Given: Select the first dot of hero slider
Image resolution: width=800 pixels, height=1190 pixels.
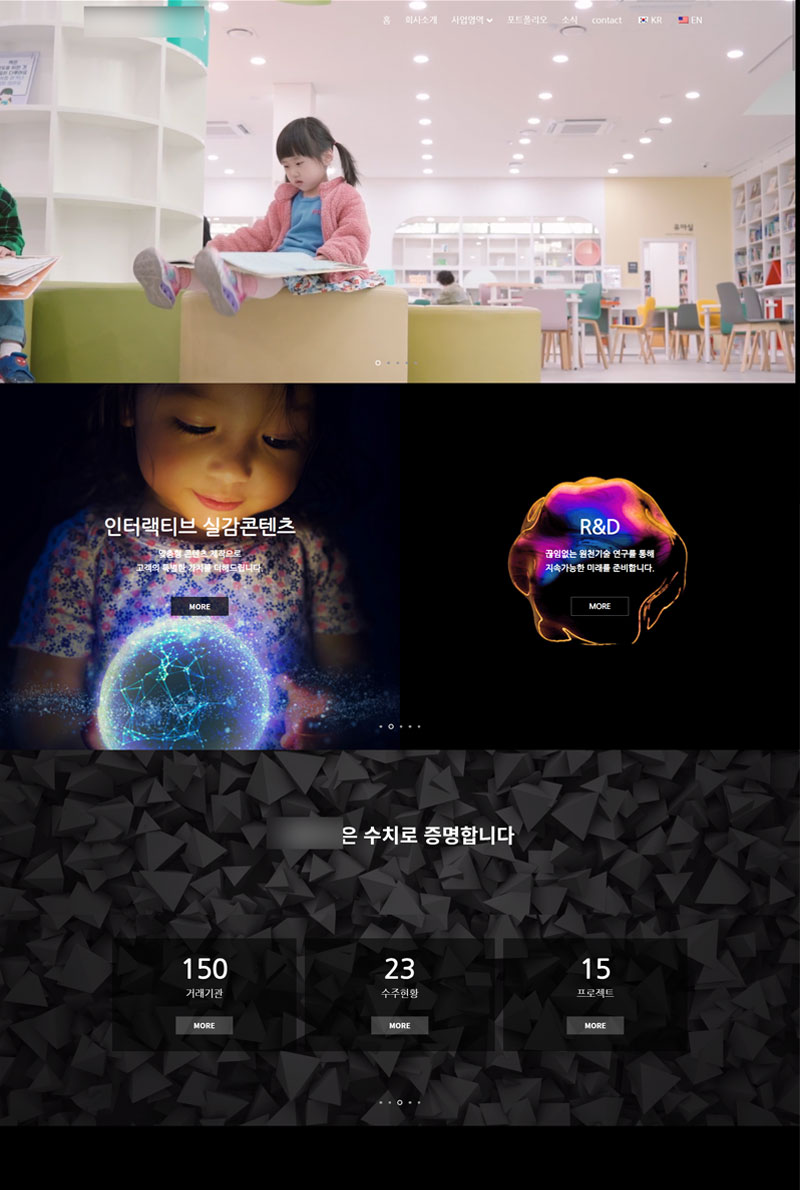Looking at the screenshot, I should [x=378, y=363].
